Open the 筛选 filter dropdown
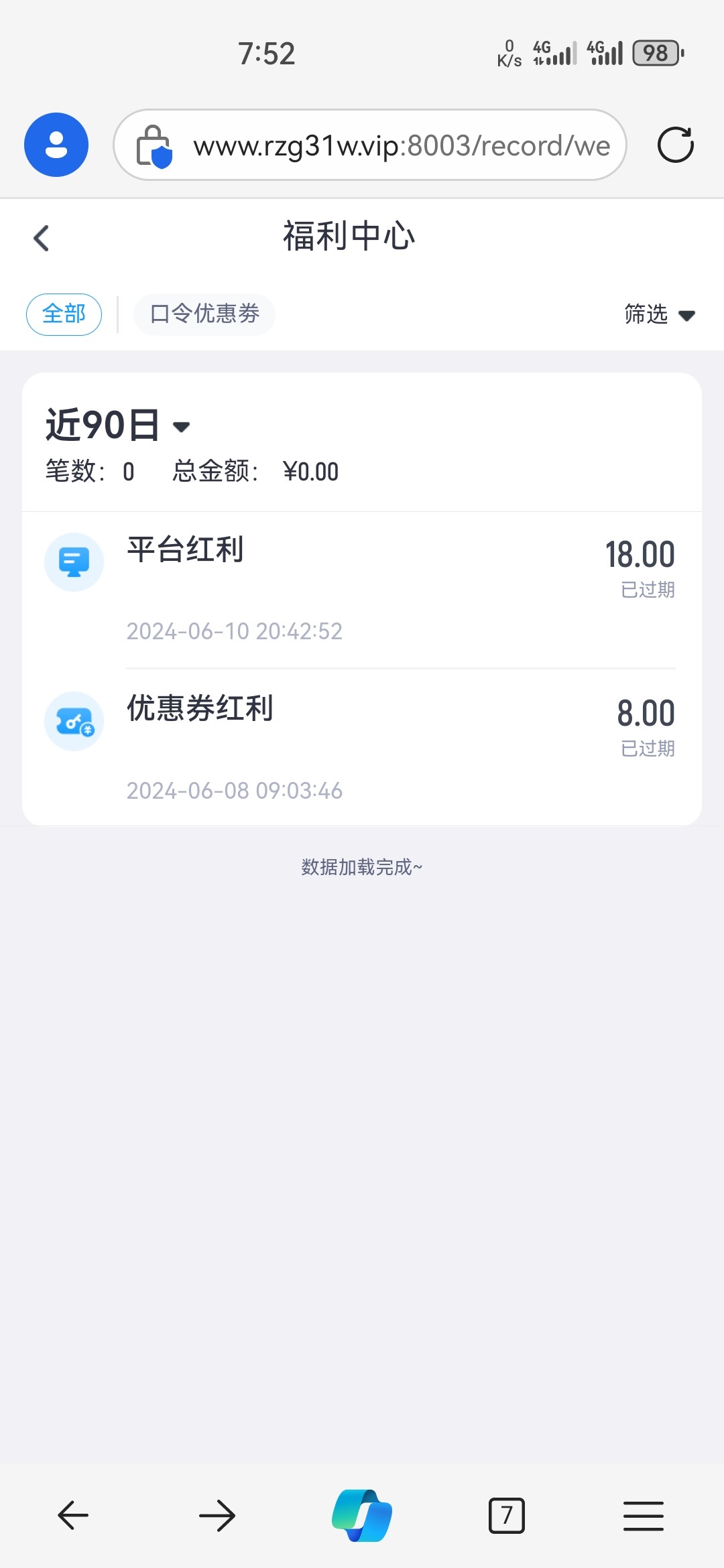Image resolution: width=724 pixels, height=1568 pixels. click(660, 314)
